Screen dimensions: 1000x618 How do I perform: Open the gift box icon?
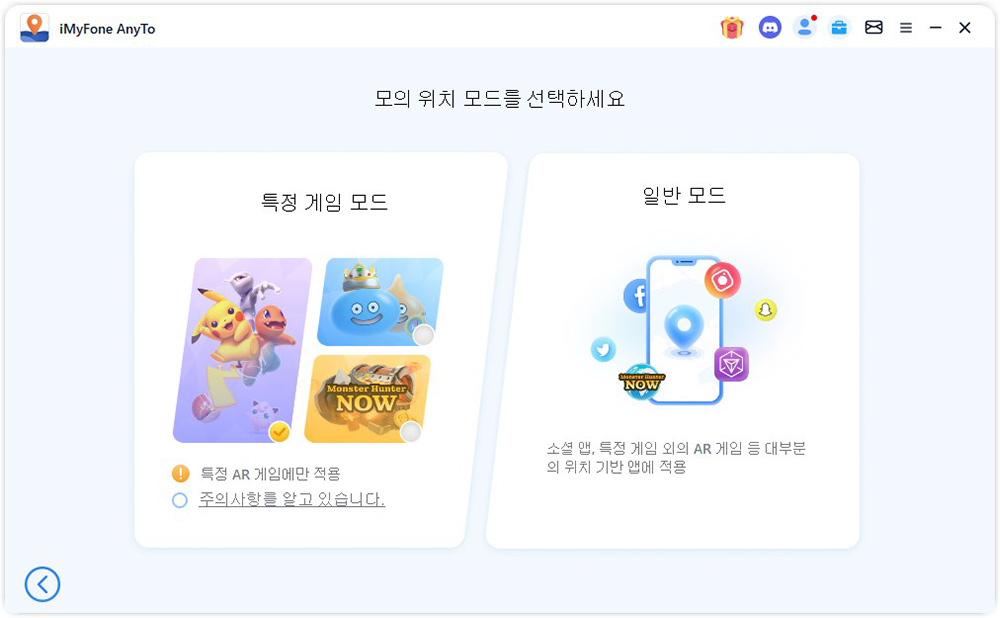click(732, 28)
